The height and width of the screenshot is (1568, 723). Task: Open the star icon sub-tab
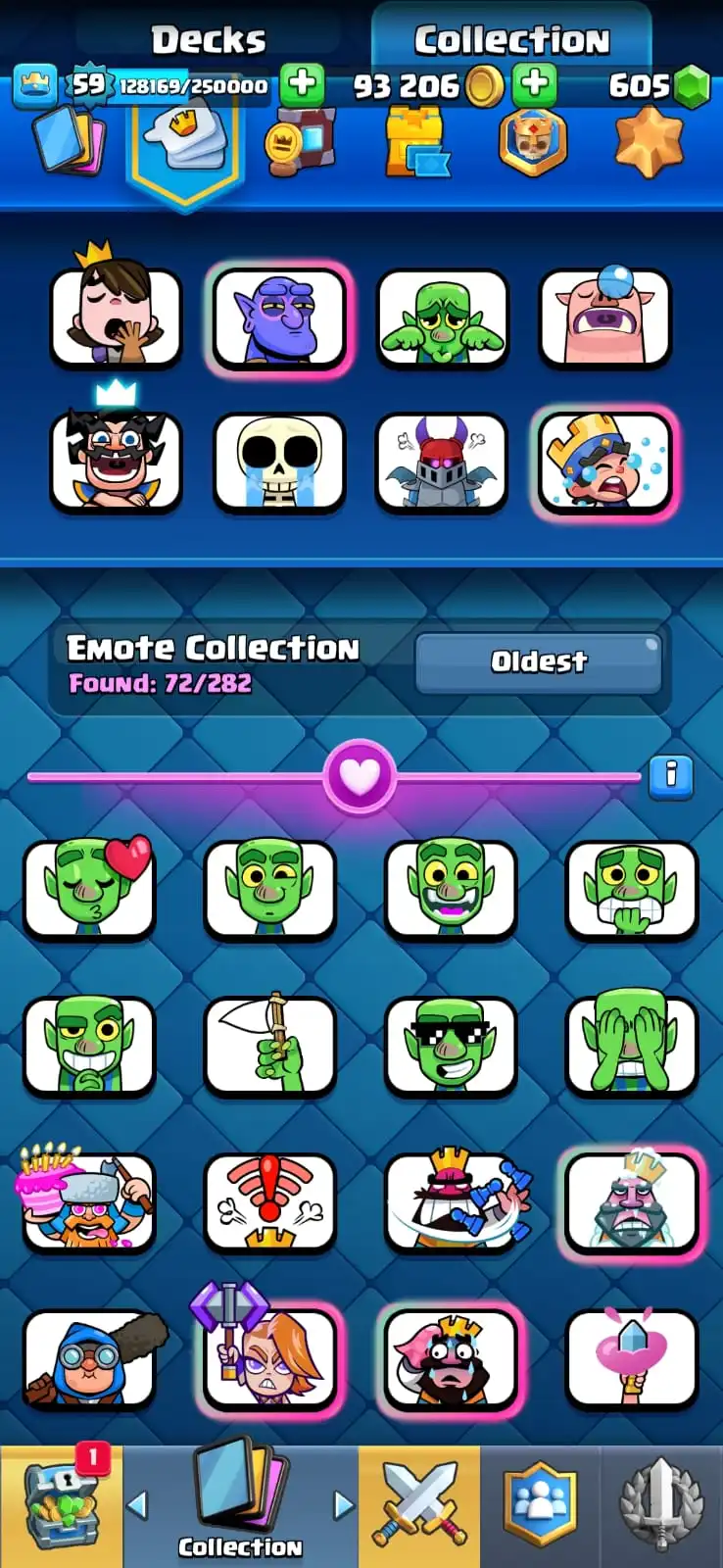tap(649, 142)
